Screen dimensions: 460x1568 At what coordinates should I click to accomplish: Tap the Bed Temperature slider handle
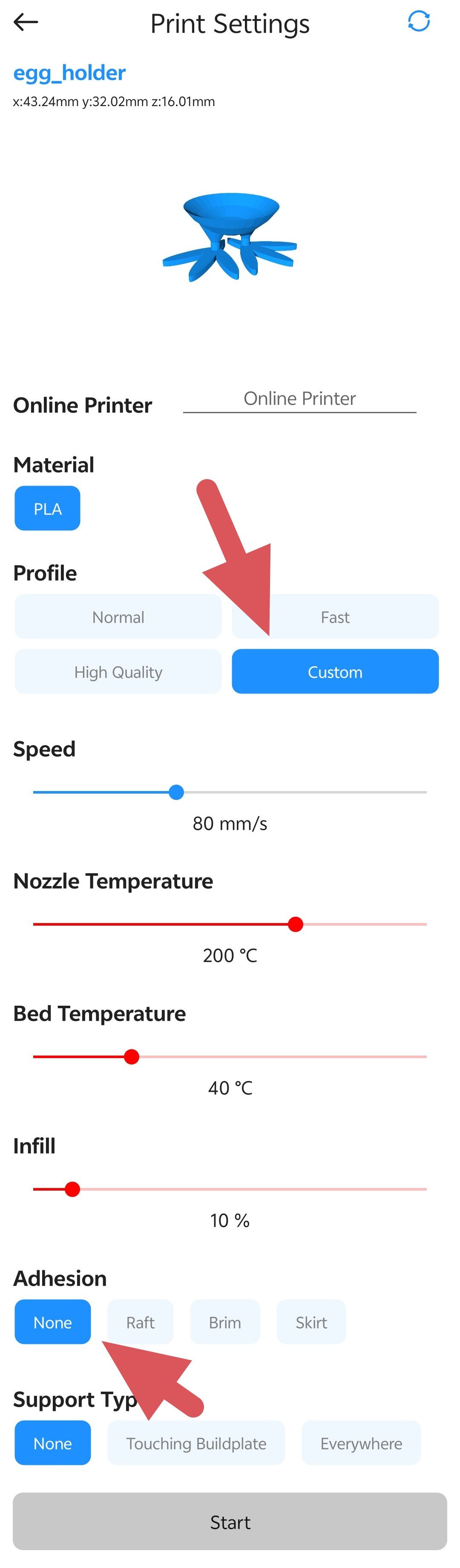coord(132,1057)
